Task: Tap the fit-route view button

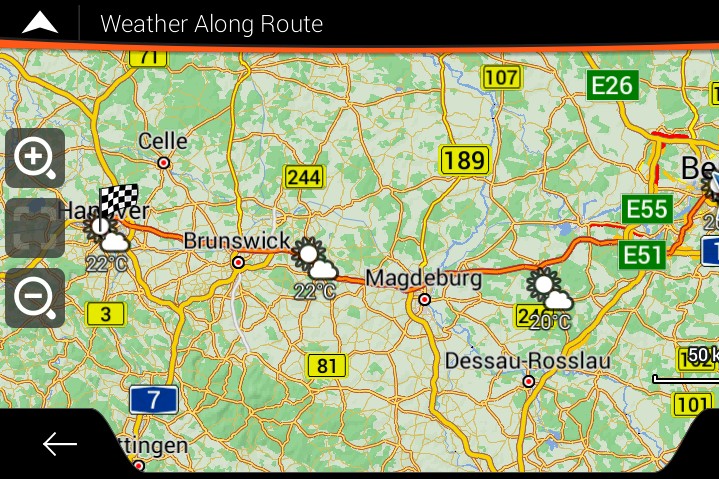Action: (35, 228)
